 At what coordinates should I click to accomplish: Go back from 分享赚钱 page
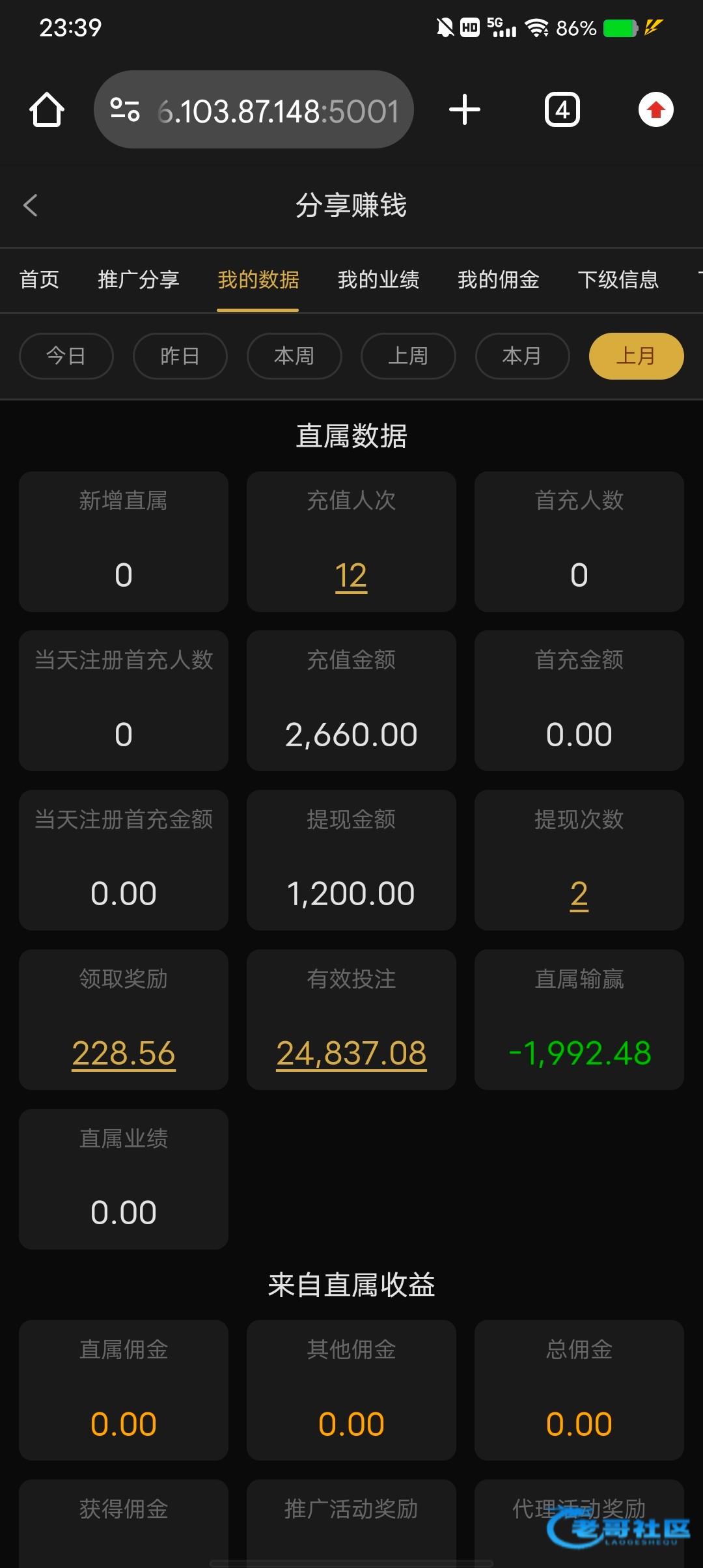31,206
